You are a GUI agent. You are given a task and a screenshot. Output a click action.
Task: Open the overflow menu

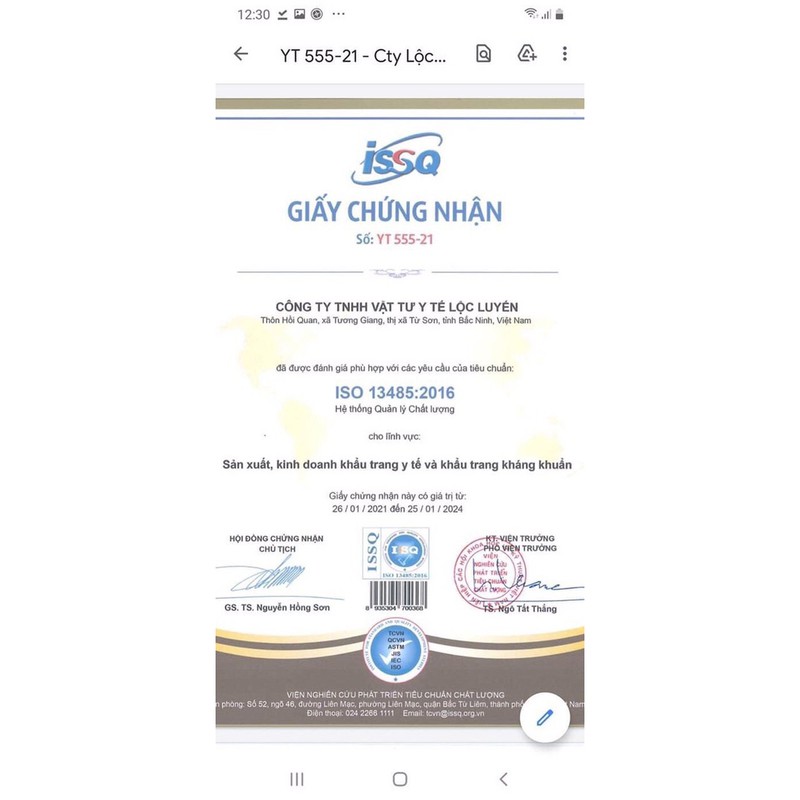coord(565,54)
